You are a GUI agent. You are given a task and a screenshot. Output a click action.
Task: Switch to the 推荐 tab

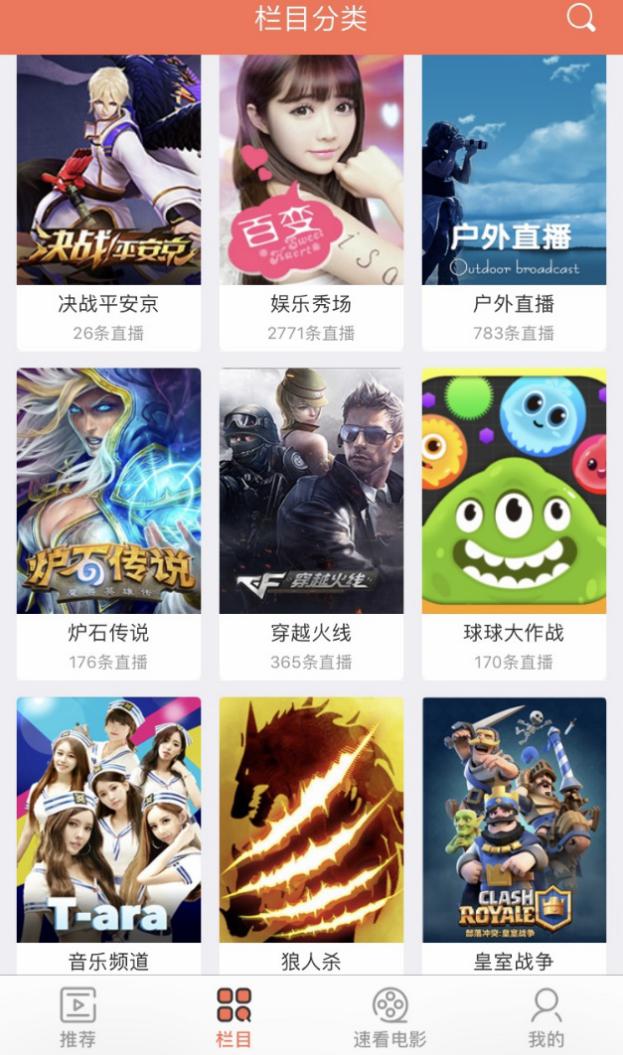(78, 1017)
